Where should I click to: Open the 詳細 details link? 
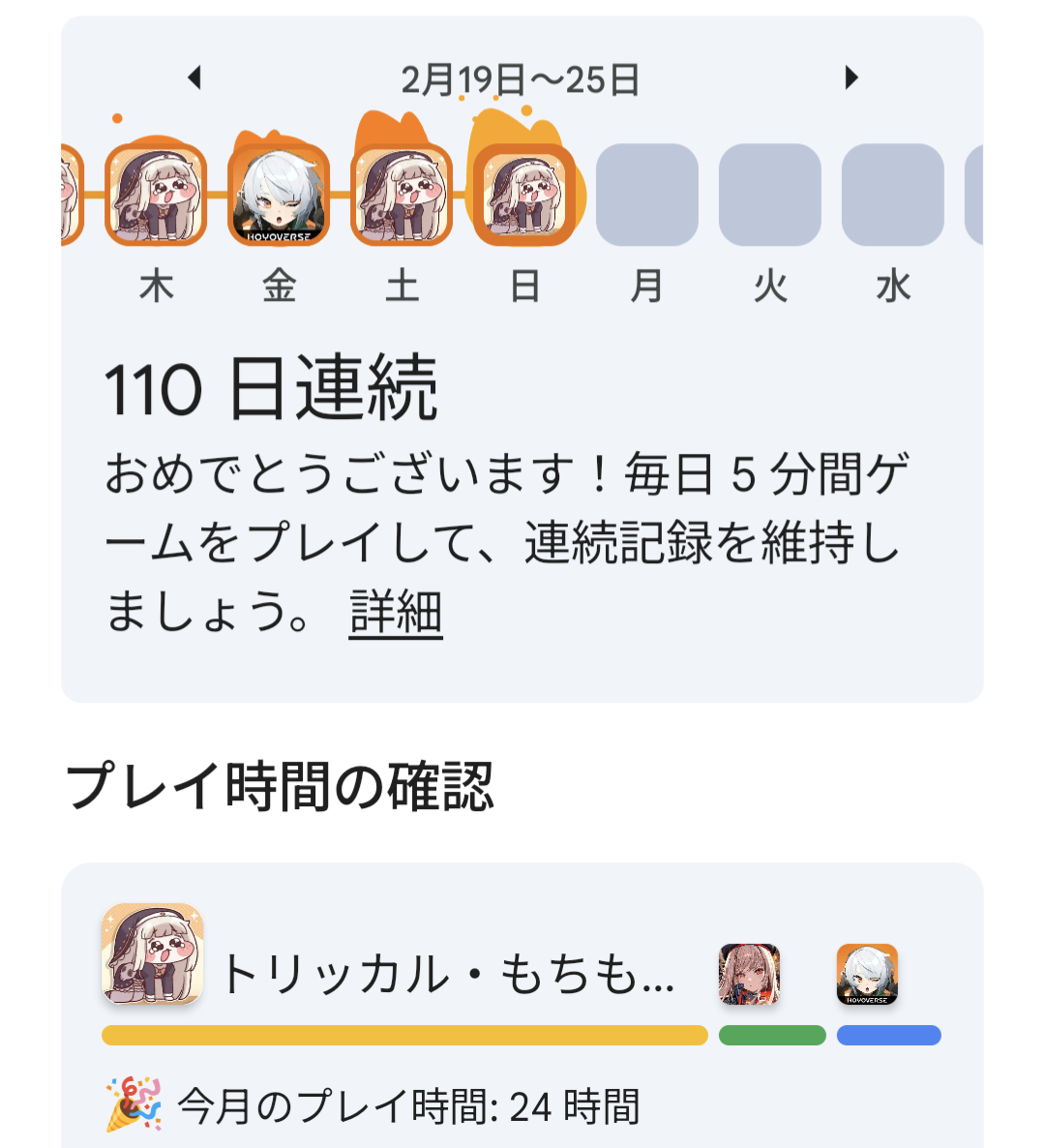tap(396, 613)
